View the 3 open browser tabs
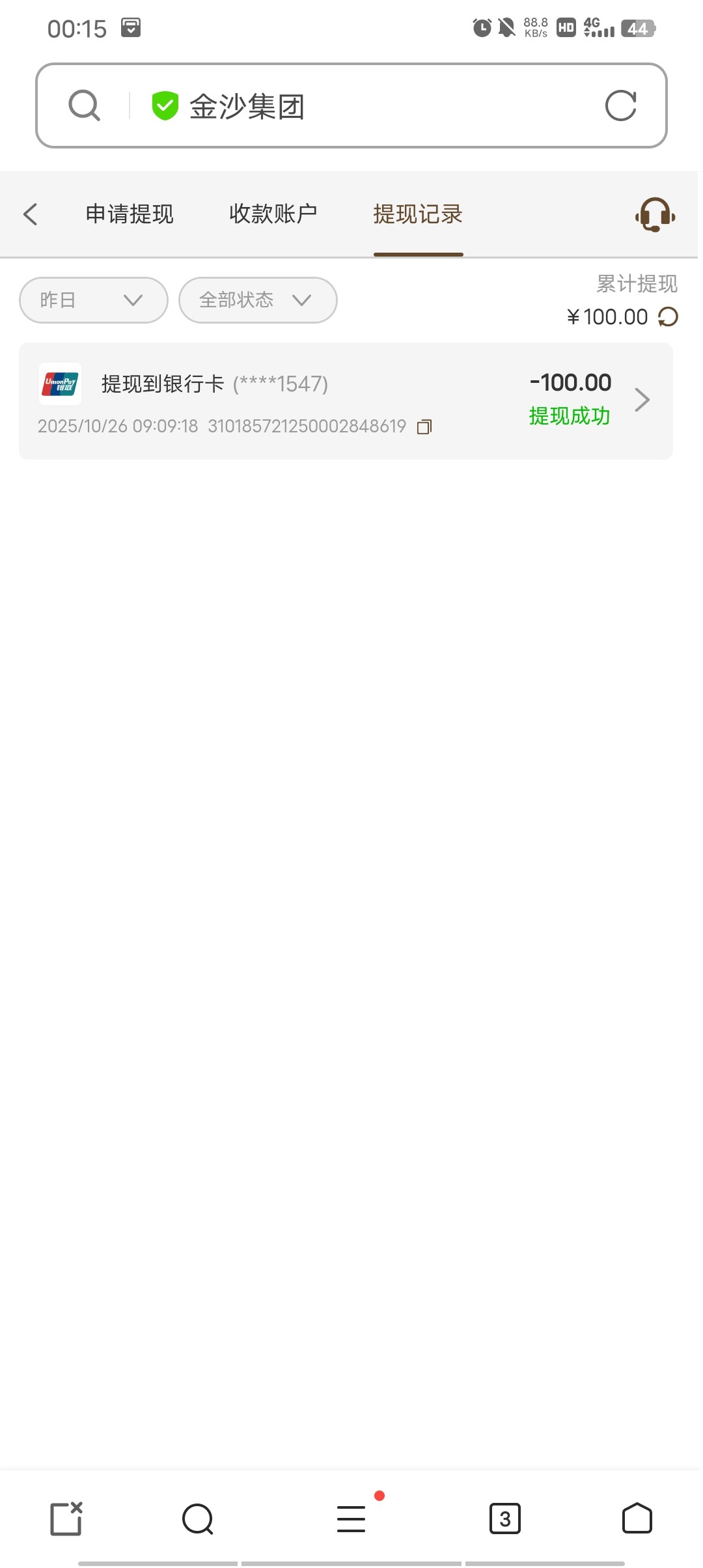The height and width of the screenshot is (1568, 703). (x=504, y=1519)
